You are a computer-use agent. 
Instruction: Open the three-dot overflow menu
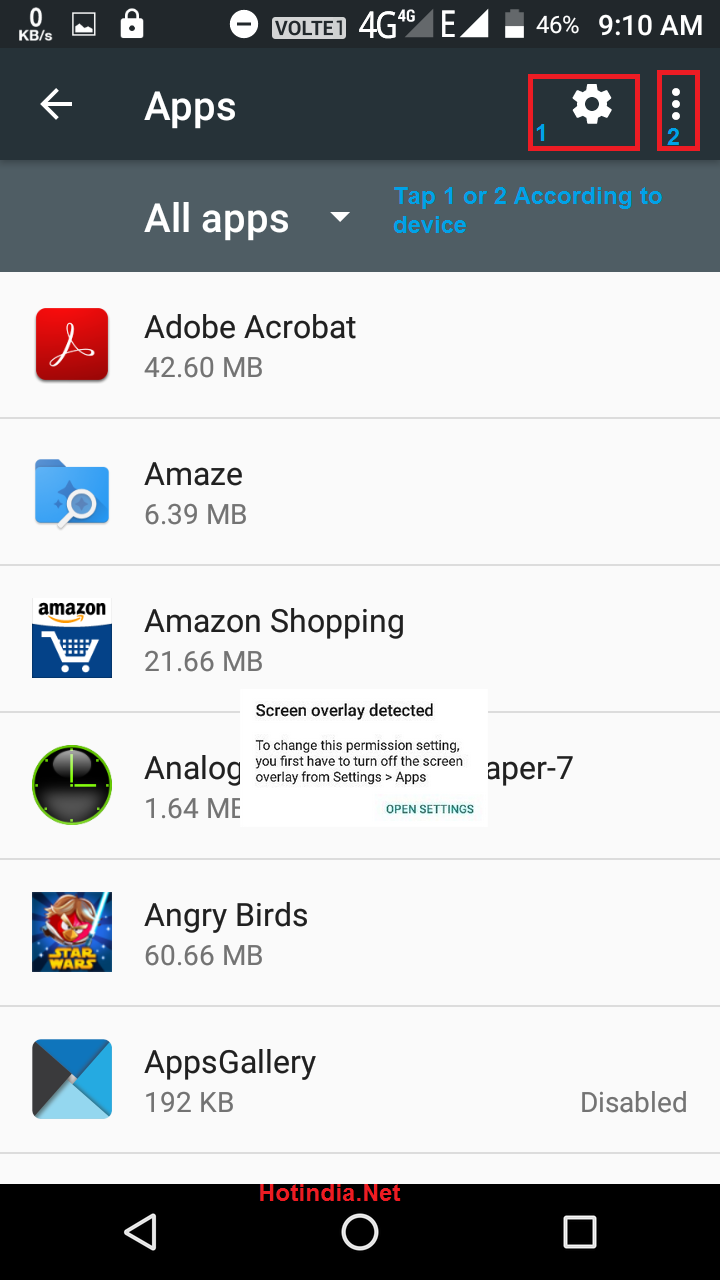tap(677, 104)
